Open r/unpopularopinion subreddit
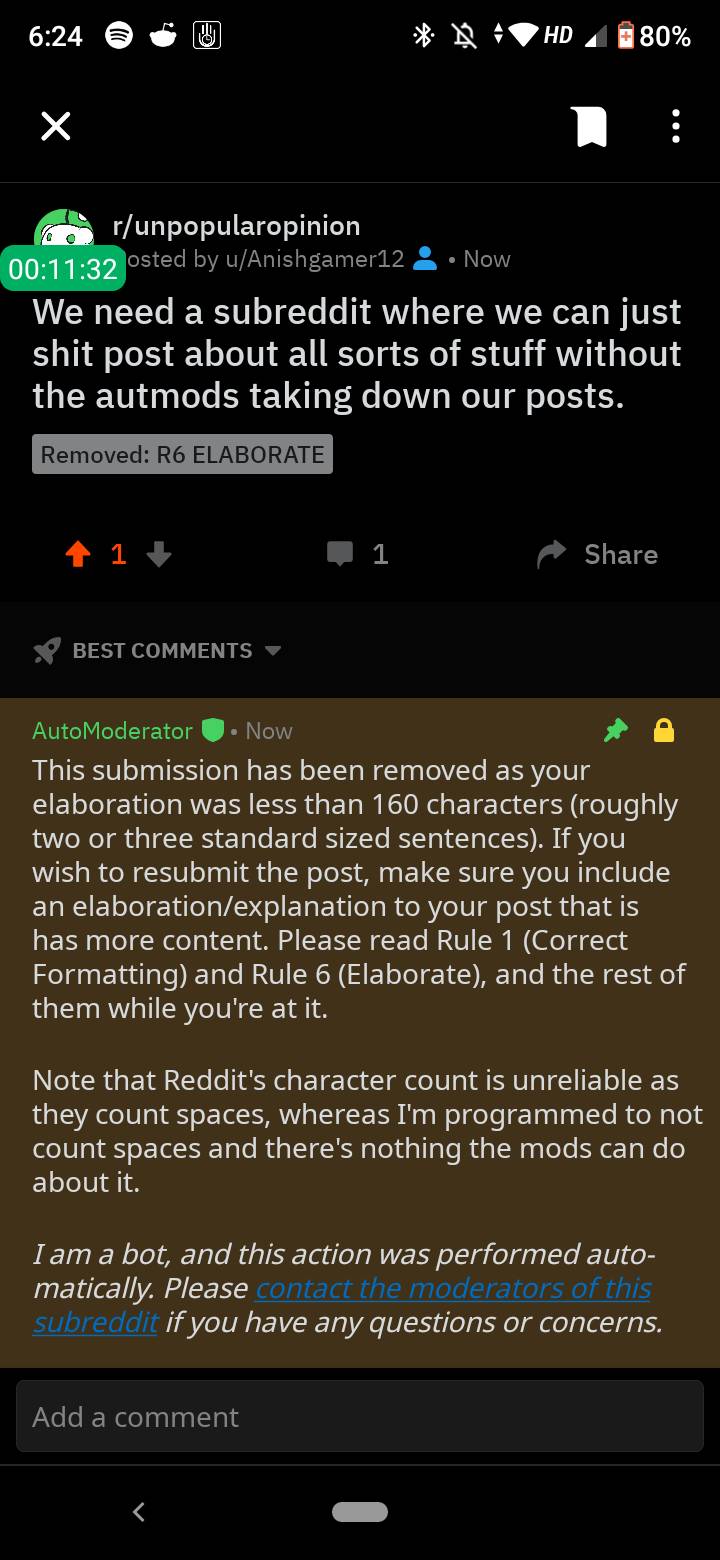Viewport: 720px width, 1560px height. 236,226
